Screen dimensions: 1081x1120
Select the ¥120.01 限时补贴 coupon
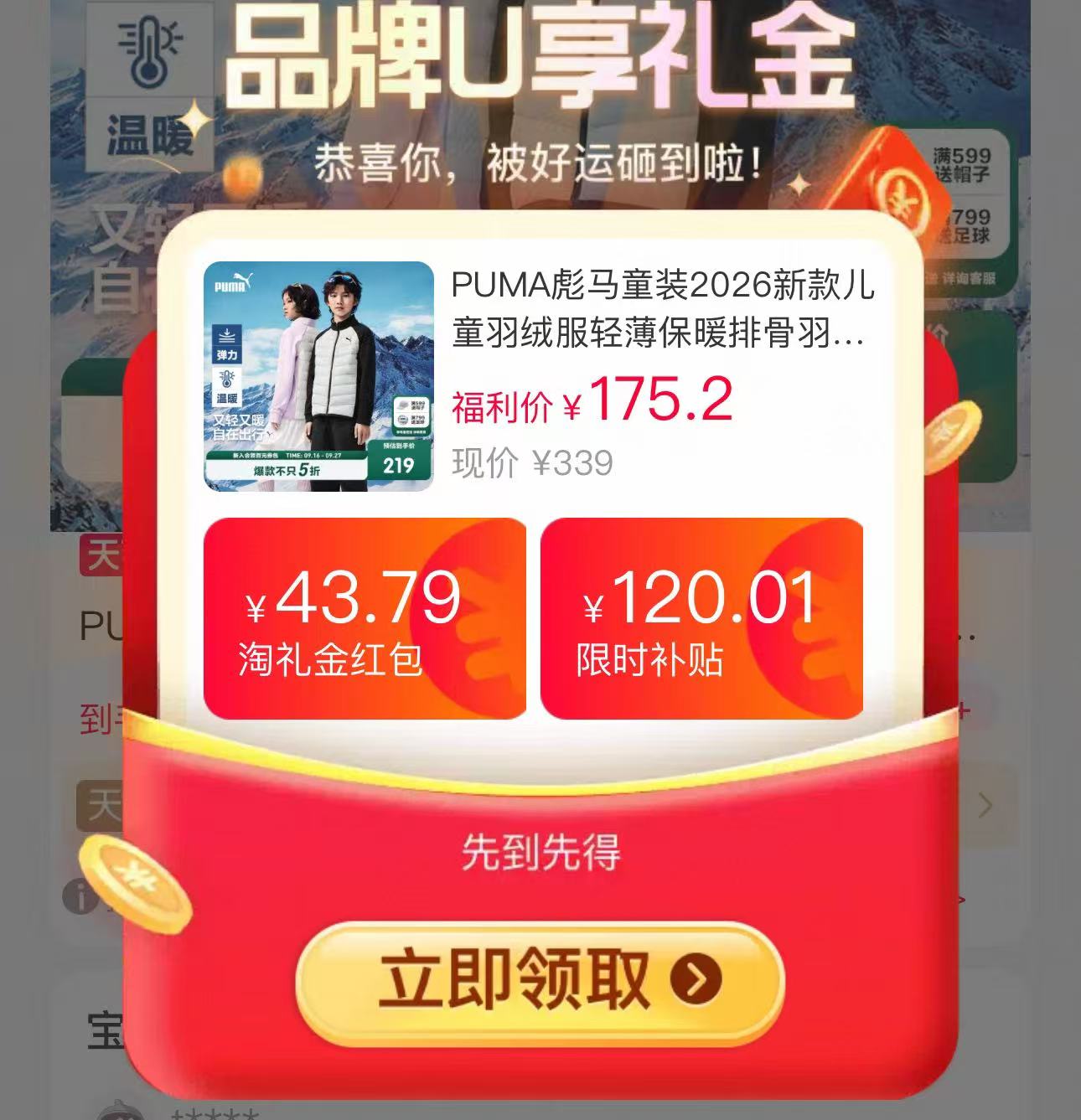coord(702,619)
